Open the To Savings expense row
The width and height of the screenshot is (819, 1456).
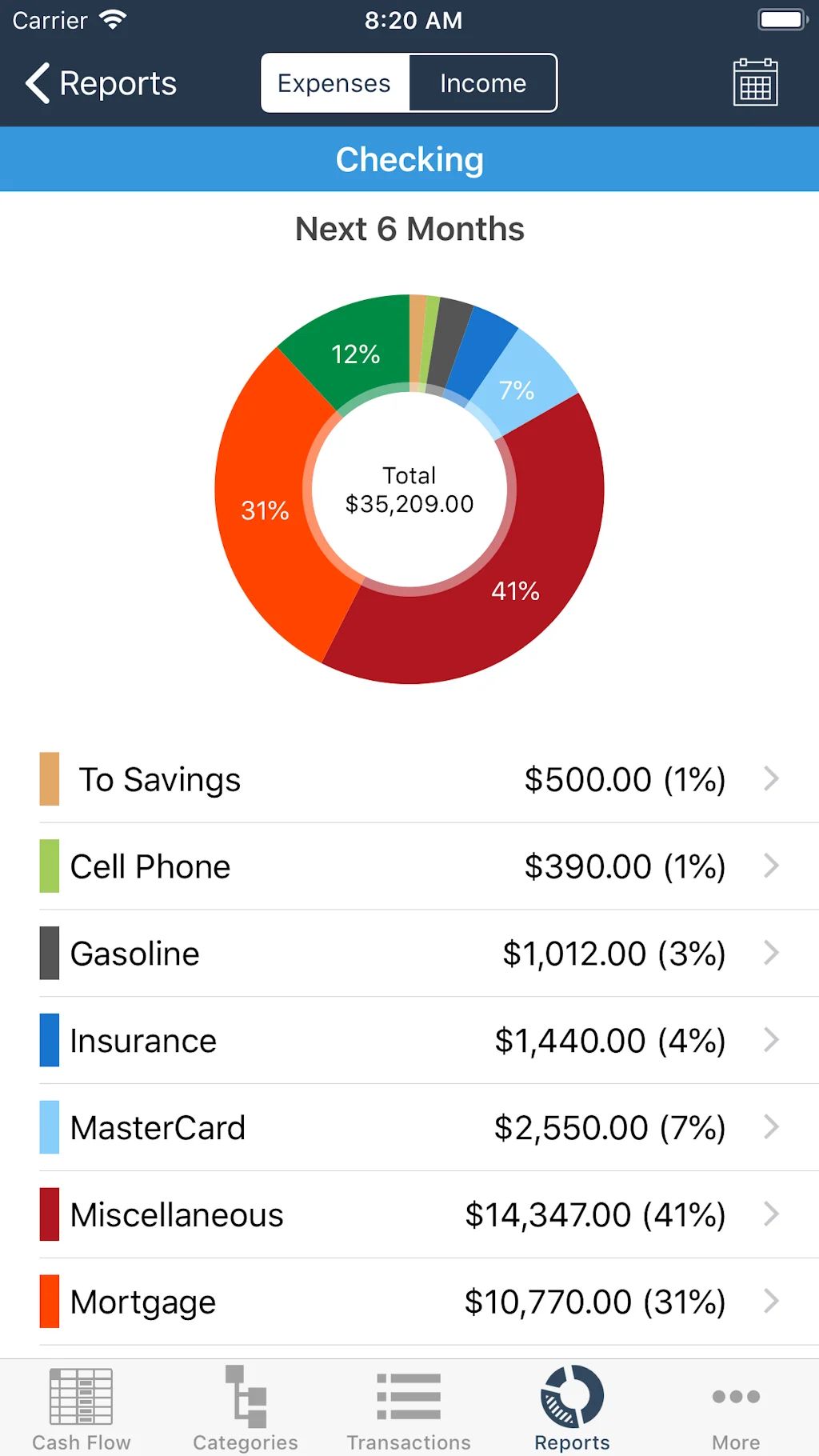coord(409,779)
